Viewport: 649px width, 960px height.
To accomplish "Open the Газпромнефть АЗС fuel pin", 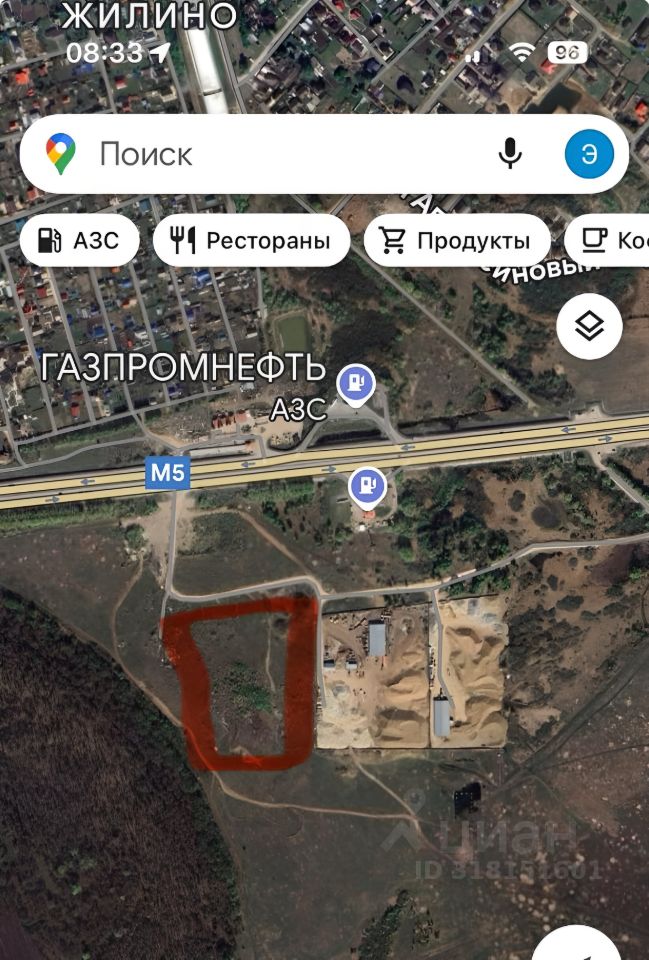I will pos(355,383).
